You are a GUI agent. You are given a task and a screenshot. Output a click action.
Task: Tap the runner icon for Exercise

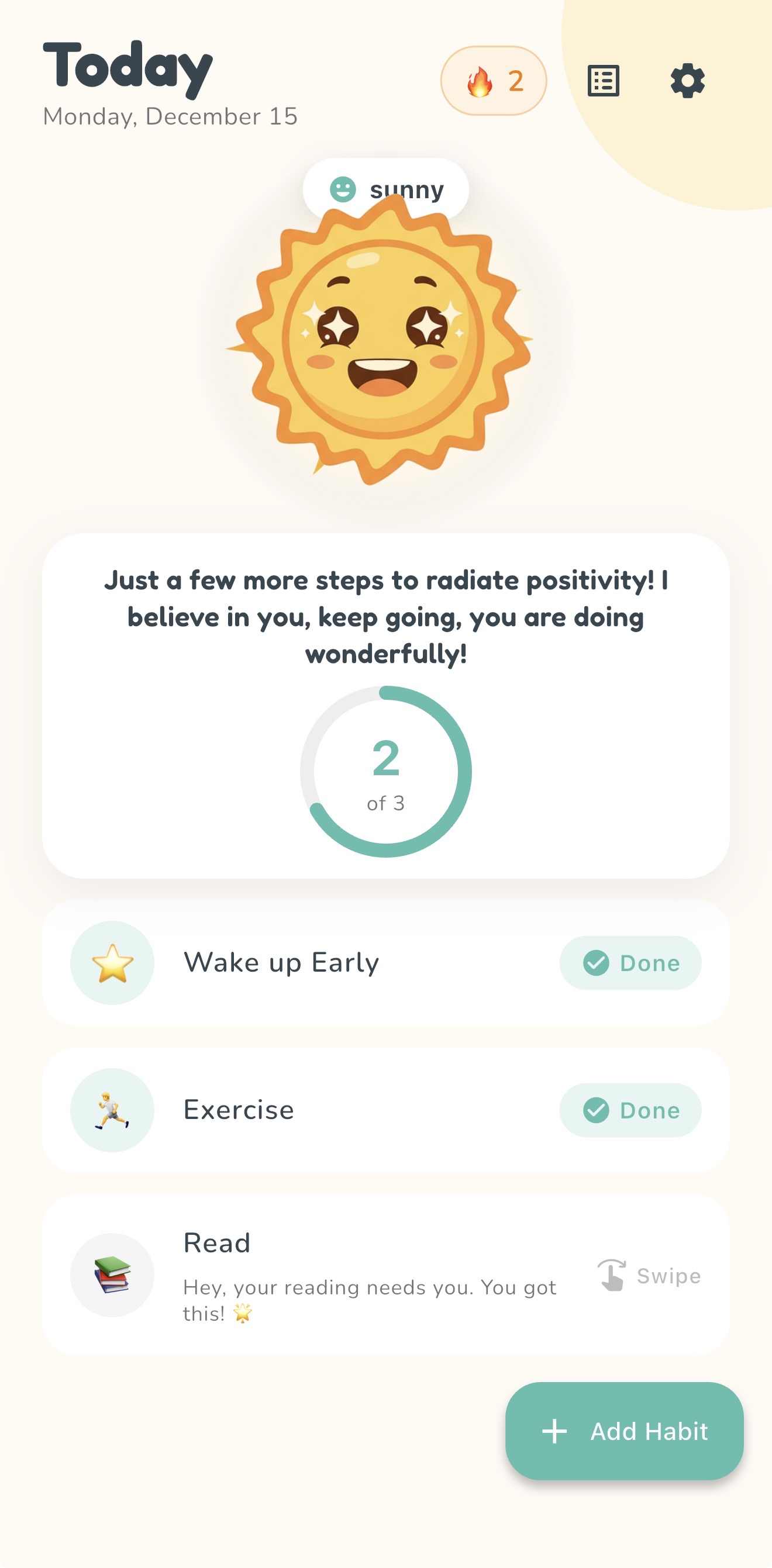(112, 1110)
